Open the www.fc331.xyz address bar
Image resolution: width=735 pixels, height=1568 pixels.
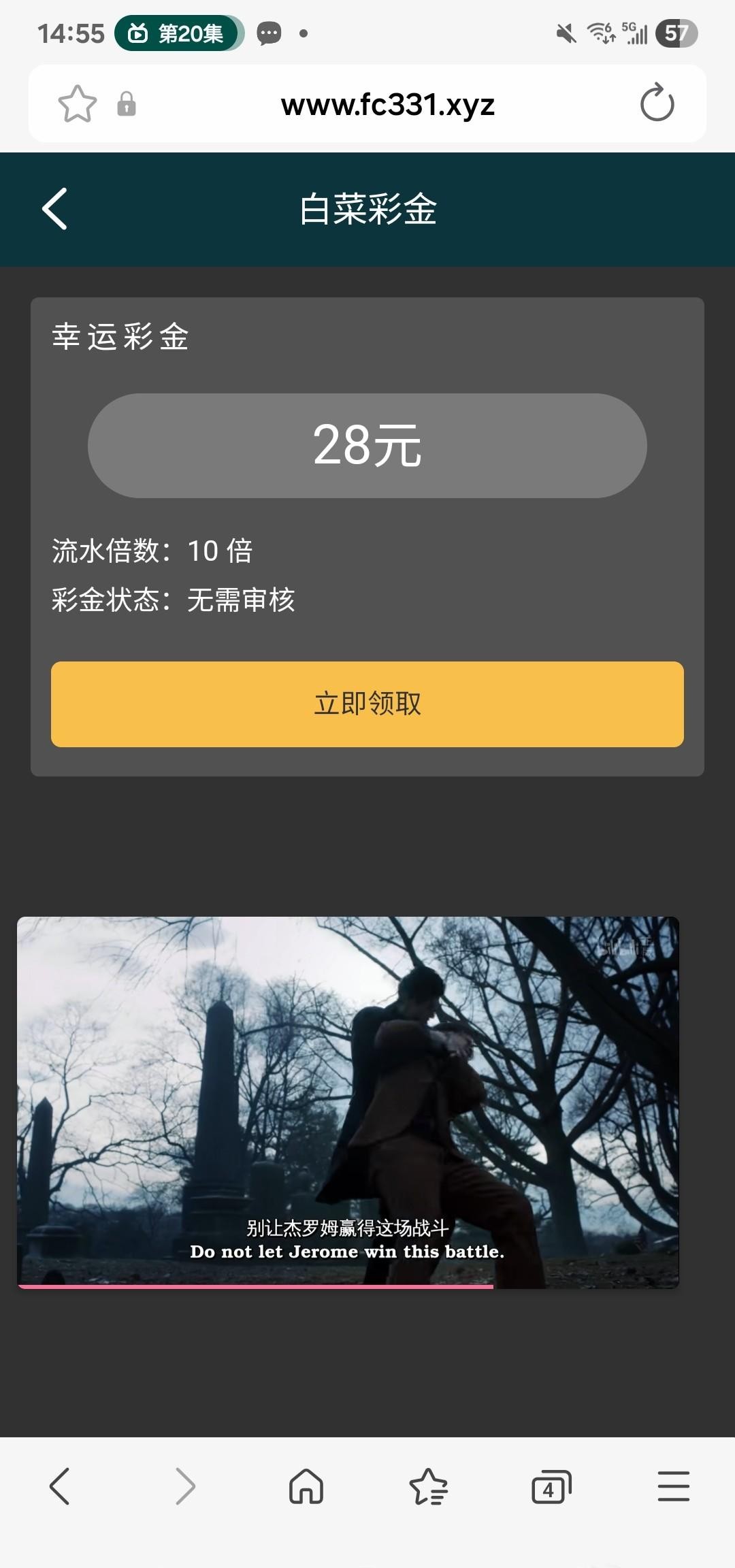[x=387, y=105]
